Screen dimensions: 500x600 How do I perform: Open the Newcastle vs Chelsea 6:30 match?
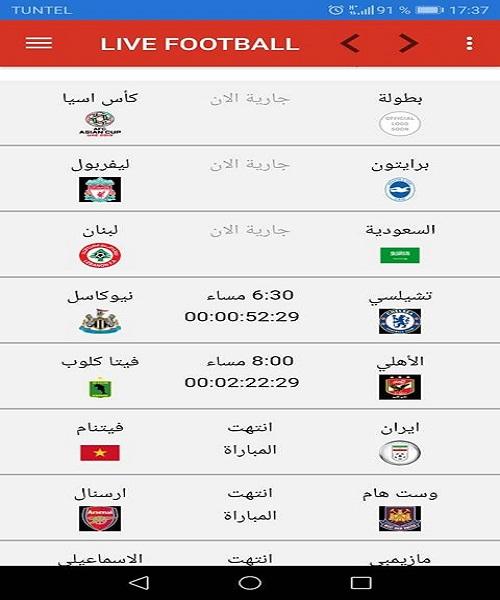tap(250, 310)
